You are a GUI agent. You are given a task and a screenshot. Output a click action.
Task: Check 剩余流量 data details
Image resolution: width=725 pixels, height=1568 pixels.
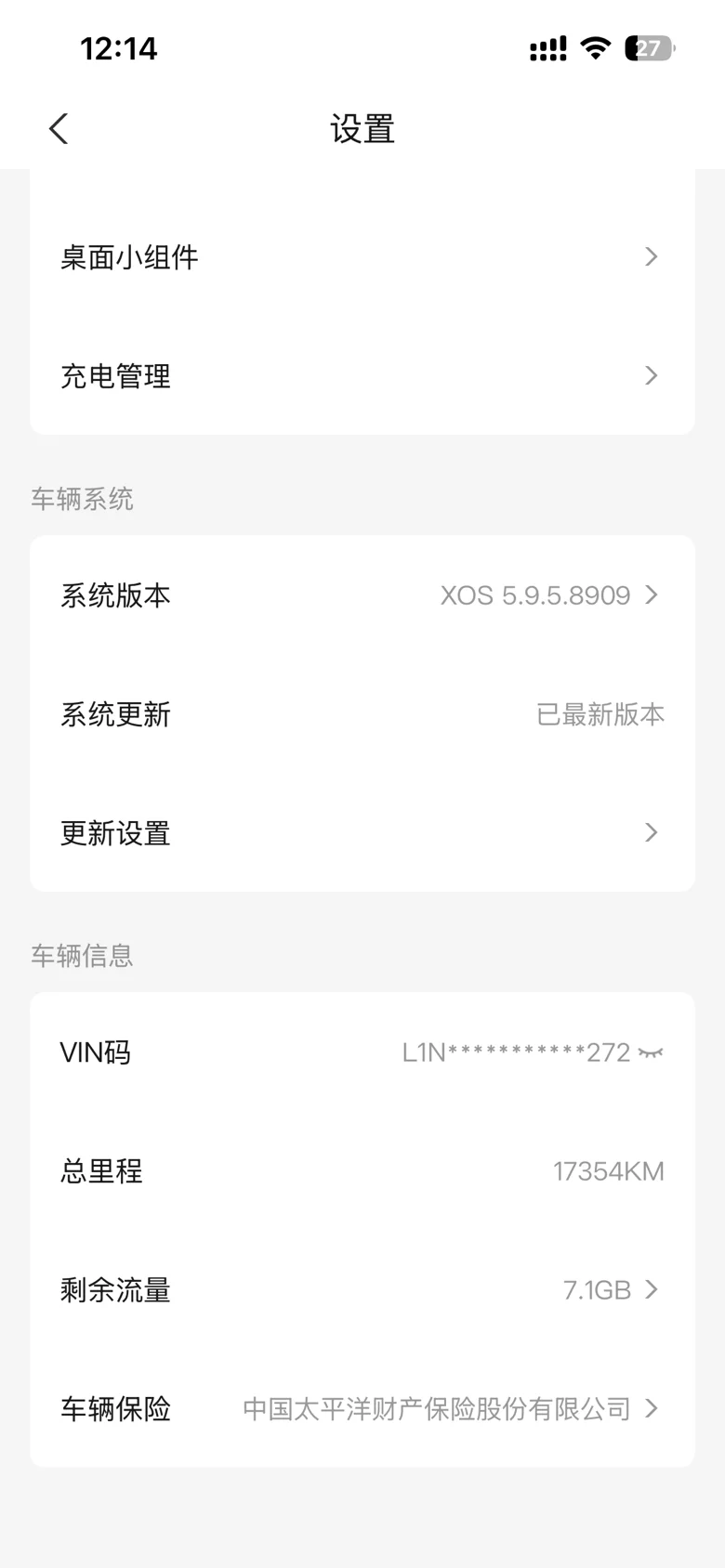pos(362,1290)
